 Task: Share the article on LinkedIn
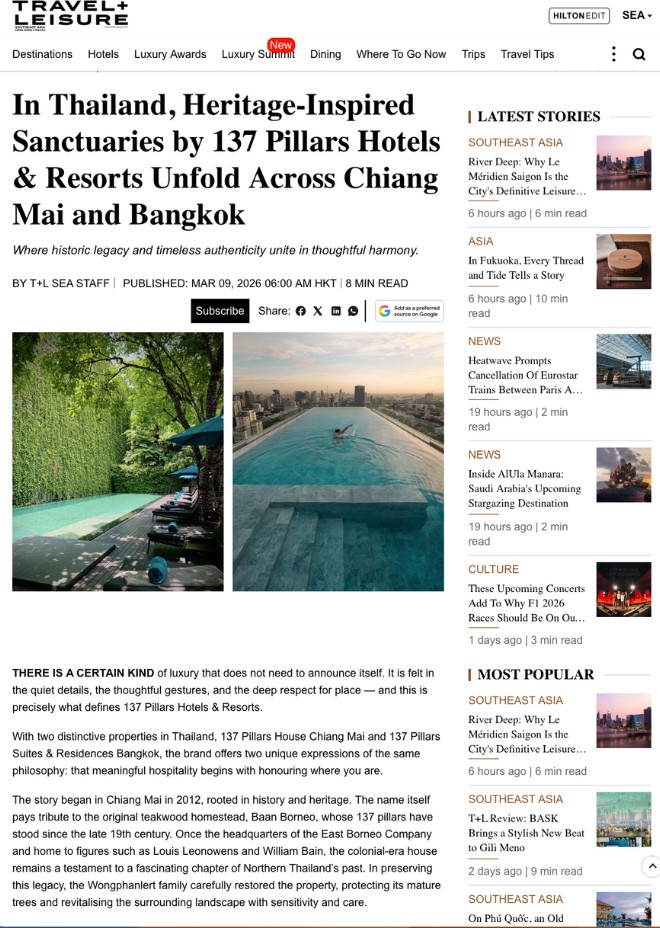click(336, 311)
